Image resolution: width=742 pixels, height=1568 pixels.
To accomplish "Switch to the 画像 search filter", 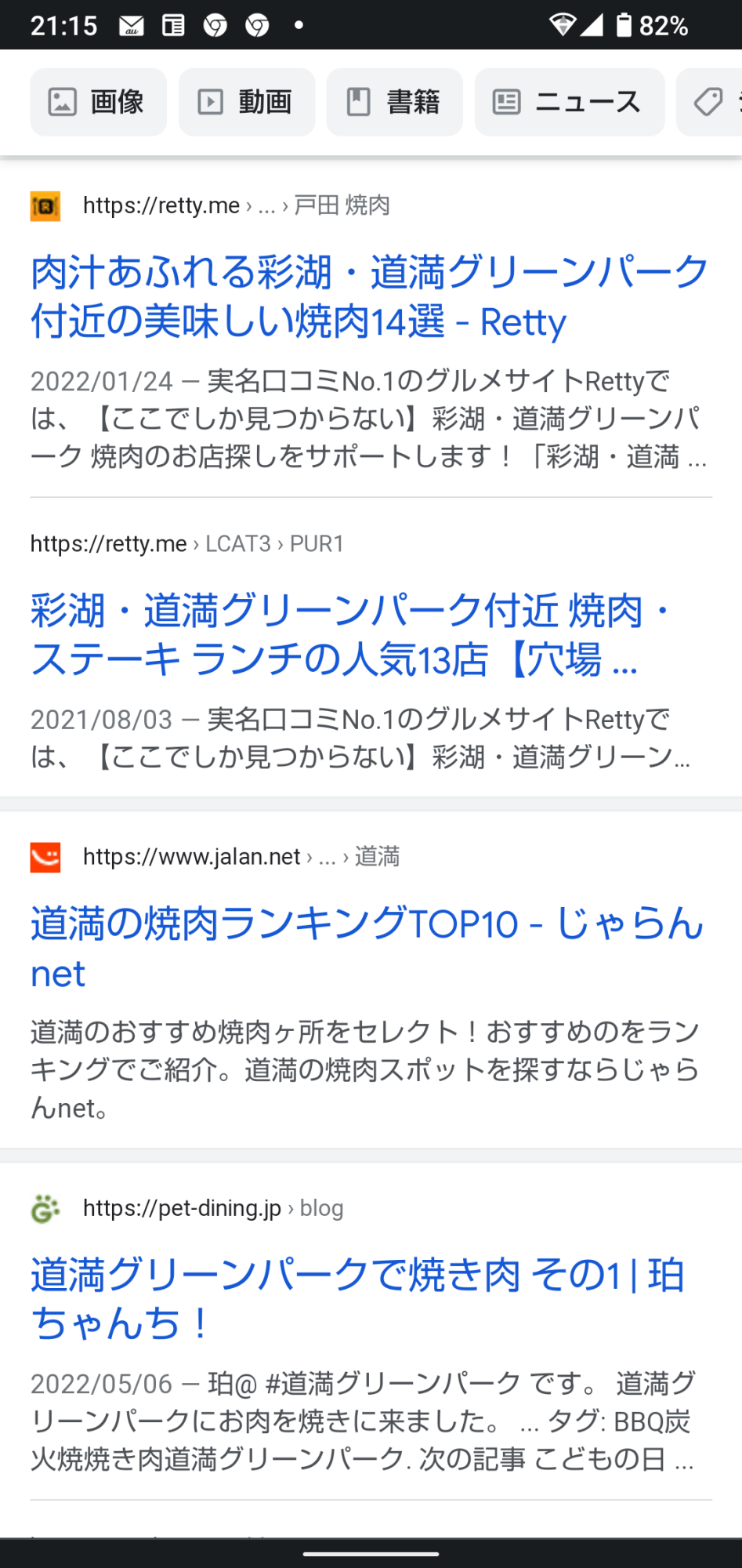I will pos(98,102).
